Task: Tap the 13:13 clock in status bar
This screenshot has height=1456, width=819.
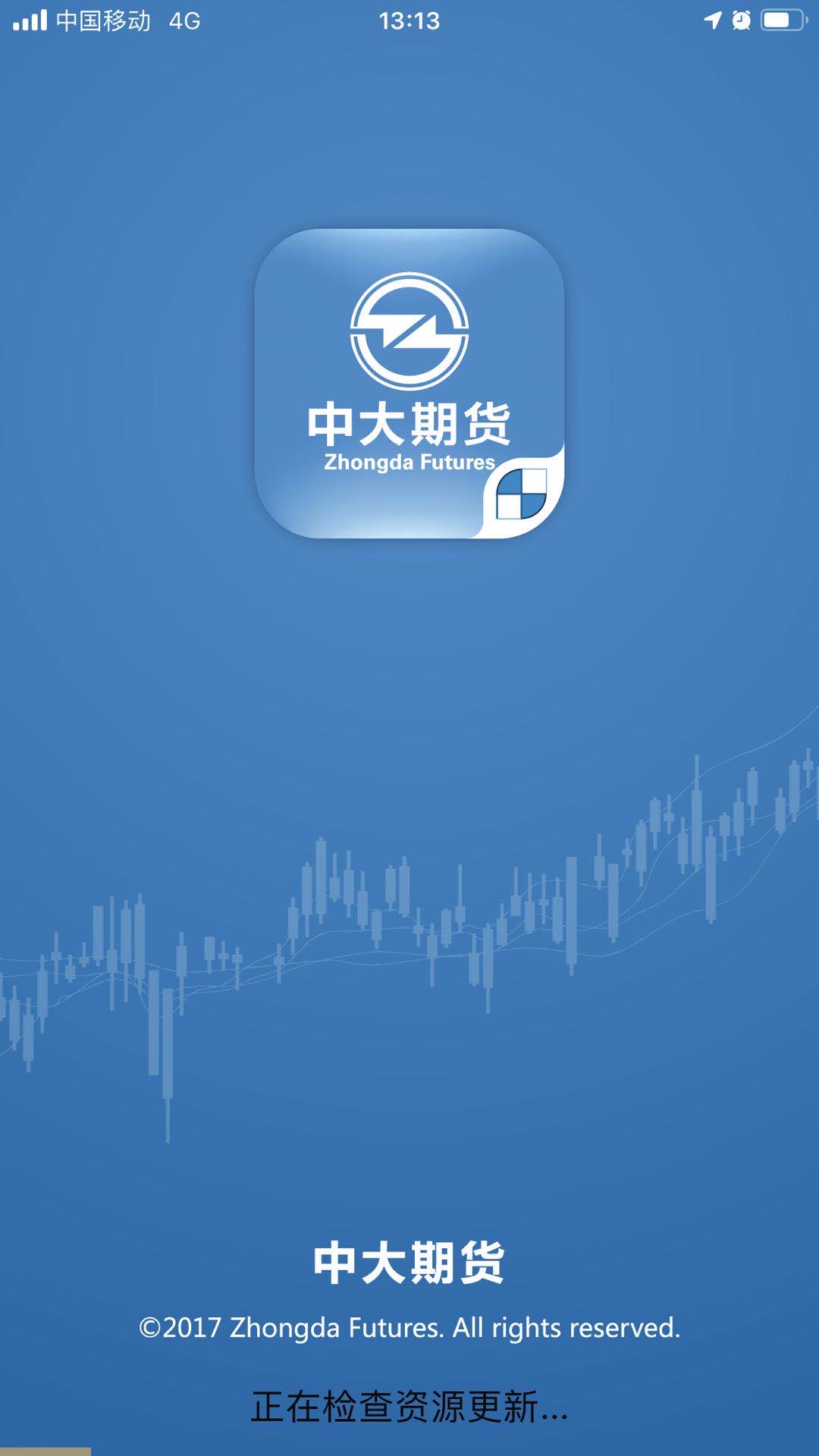Action: pos(409,20)
